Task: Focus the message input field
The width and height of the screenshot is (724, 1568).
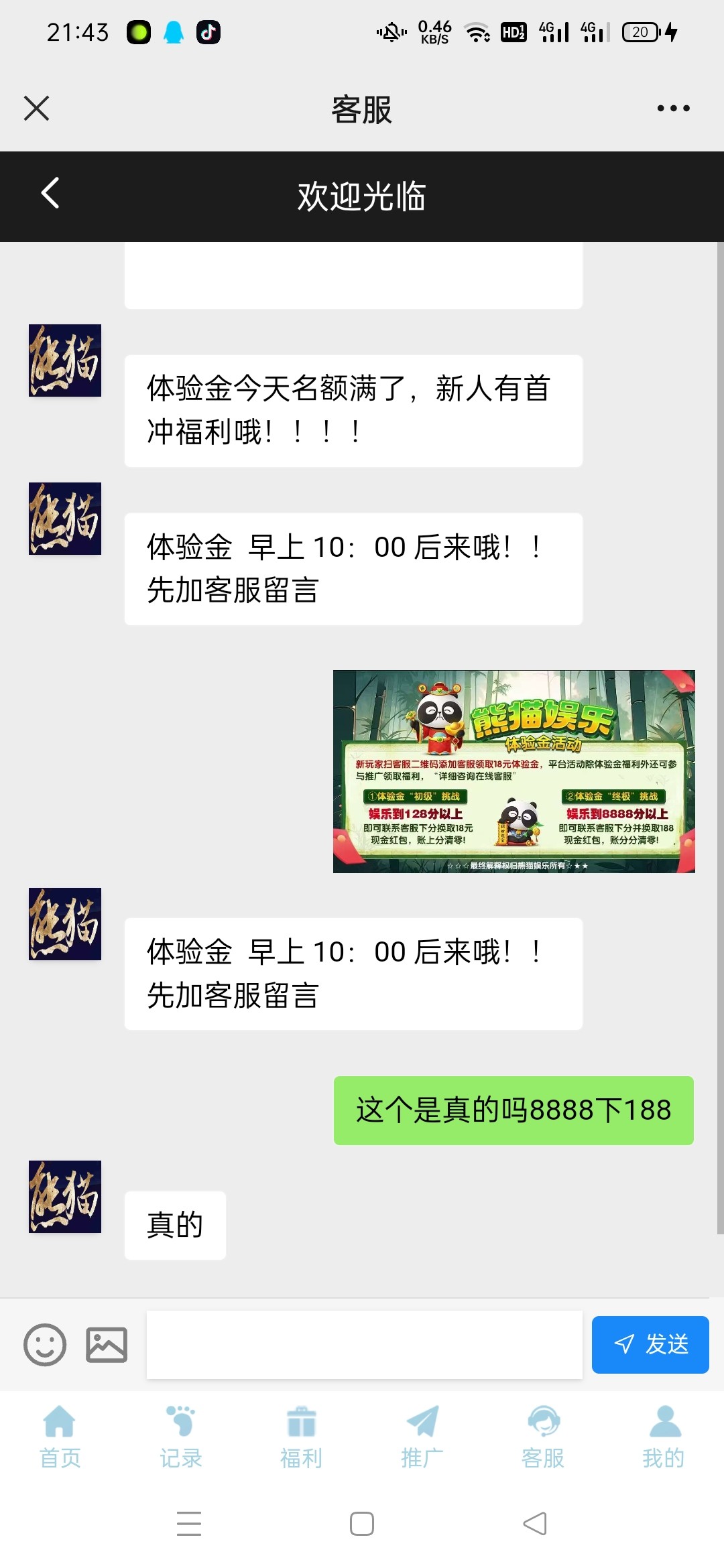Action: (364, 1344)
